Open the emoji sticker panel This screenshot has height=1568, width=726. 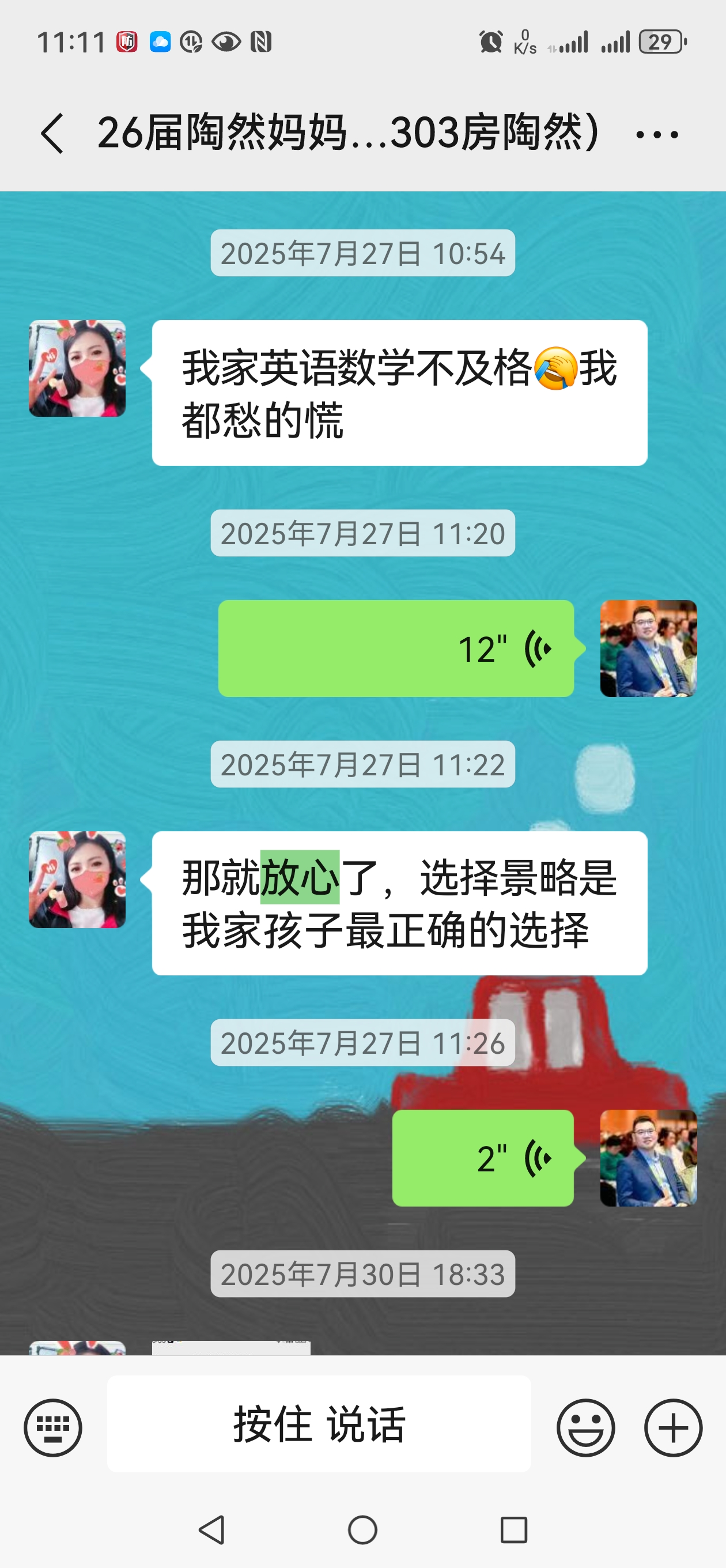[x=585, y=1427]
